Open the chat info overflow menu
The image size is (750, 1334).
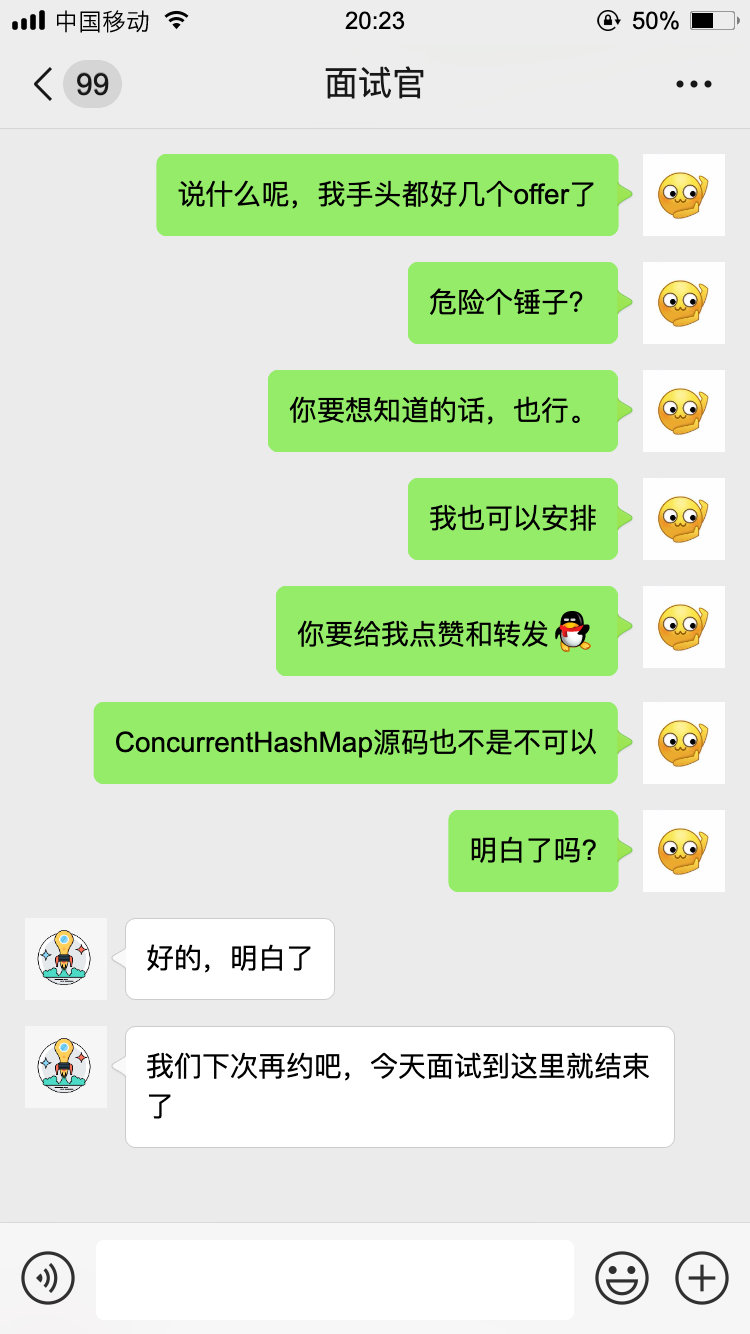pyautogui.click(x=693, y=84)
